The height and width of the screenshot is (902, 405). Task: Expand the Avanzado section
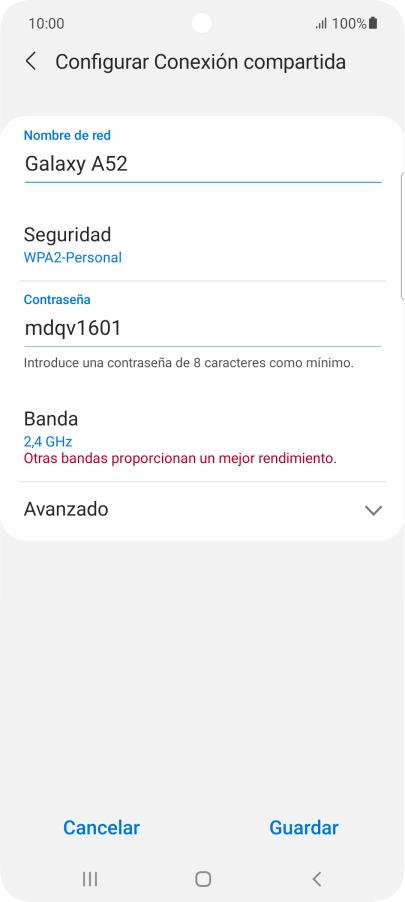[202, 509]
